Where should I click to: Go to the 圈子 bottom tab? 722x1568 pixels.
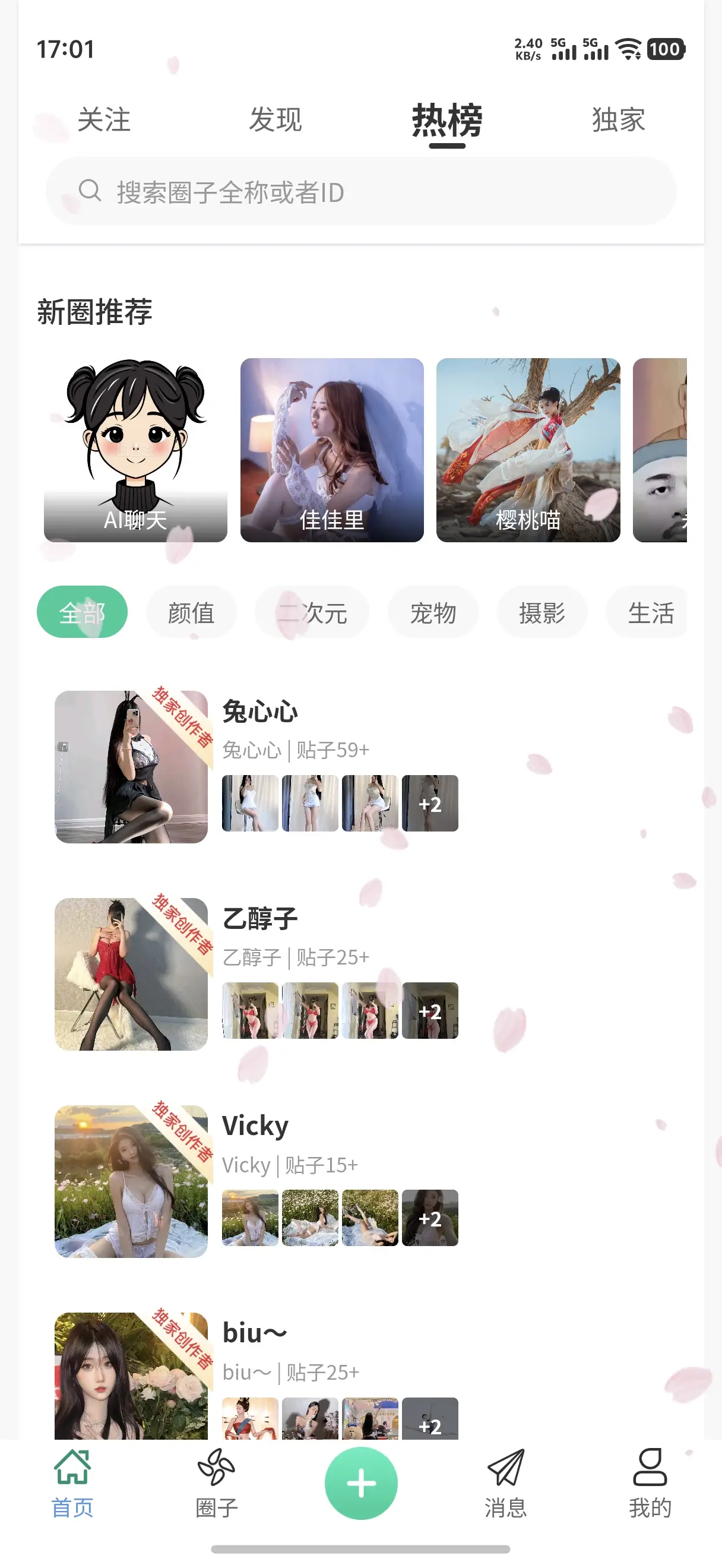click(217, 1483)
